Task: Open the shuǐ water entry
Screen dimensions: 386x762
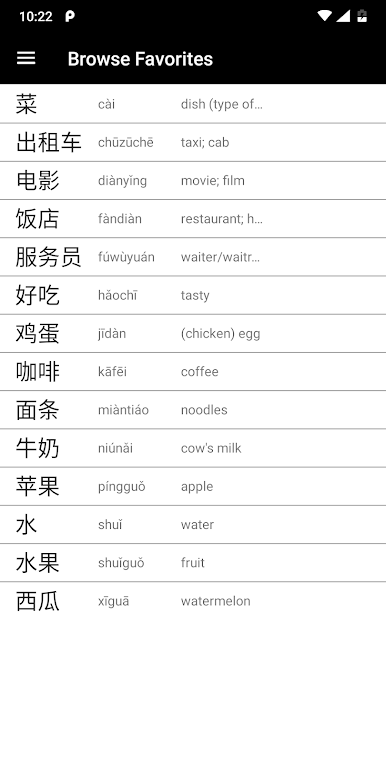Action: [x=193, y=524]
